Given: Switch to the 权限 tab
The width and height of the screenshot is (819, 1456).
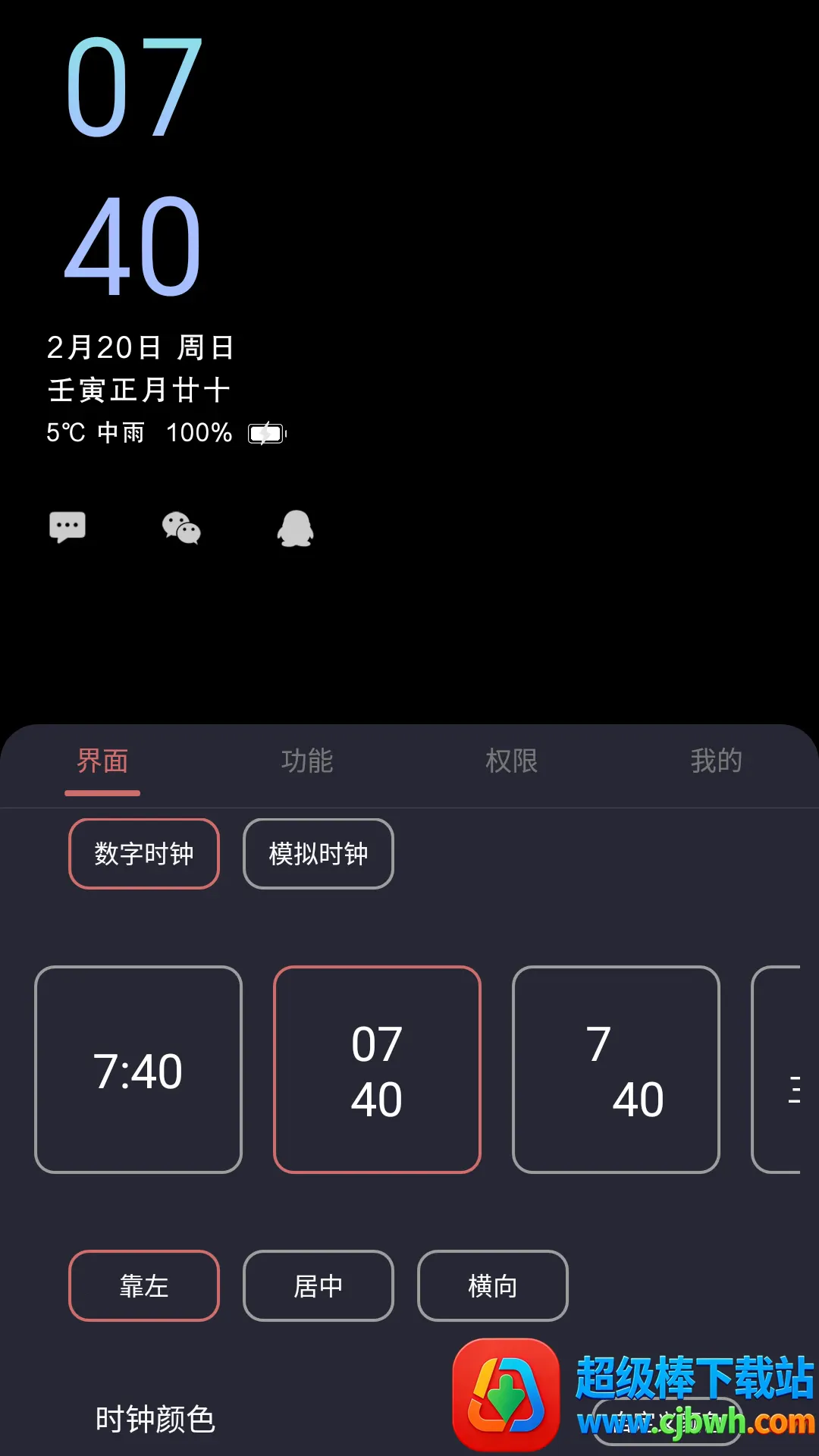Looking at the screenshot, I should click(512, 761).
